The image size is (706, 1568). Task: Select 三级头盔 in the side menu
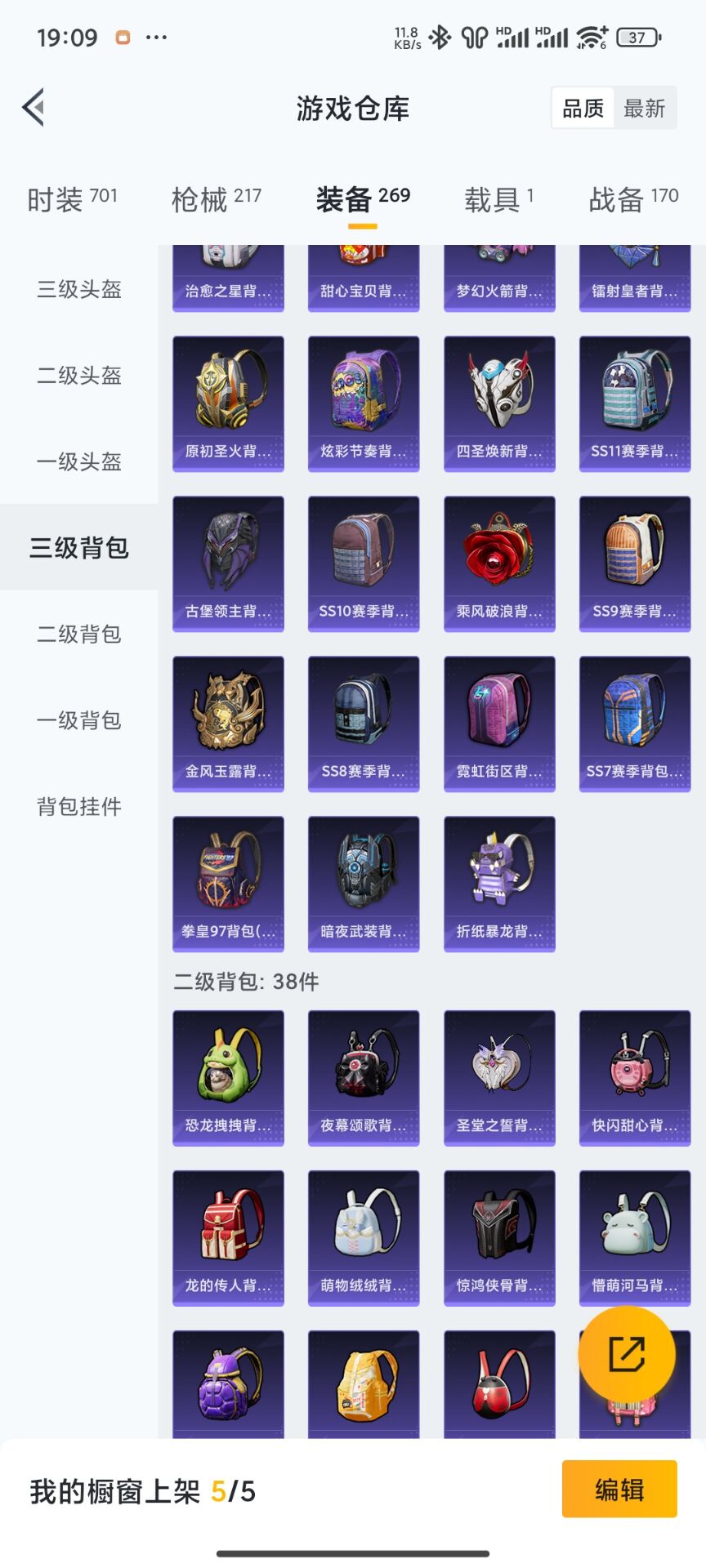(x=79, y=289)
